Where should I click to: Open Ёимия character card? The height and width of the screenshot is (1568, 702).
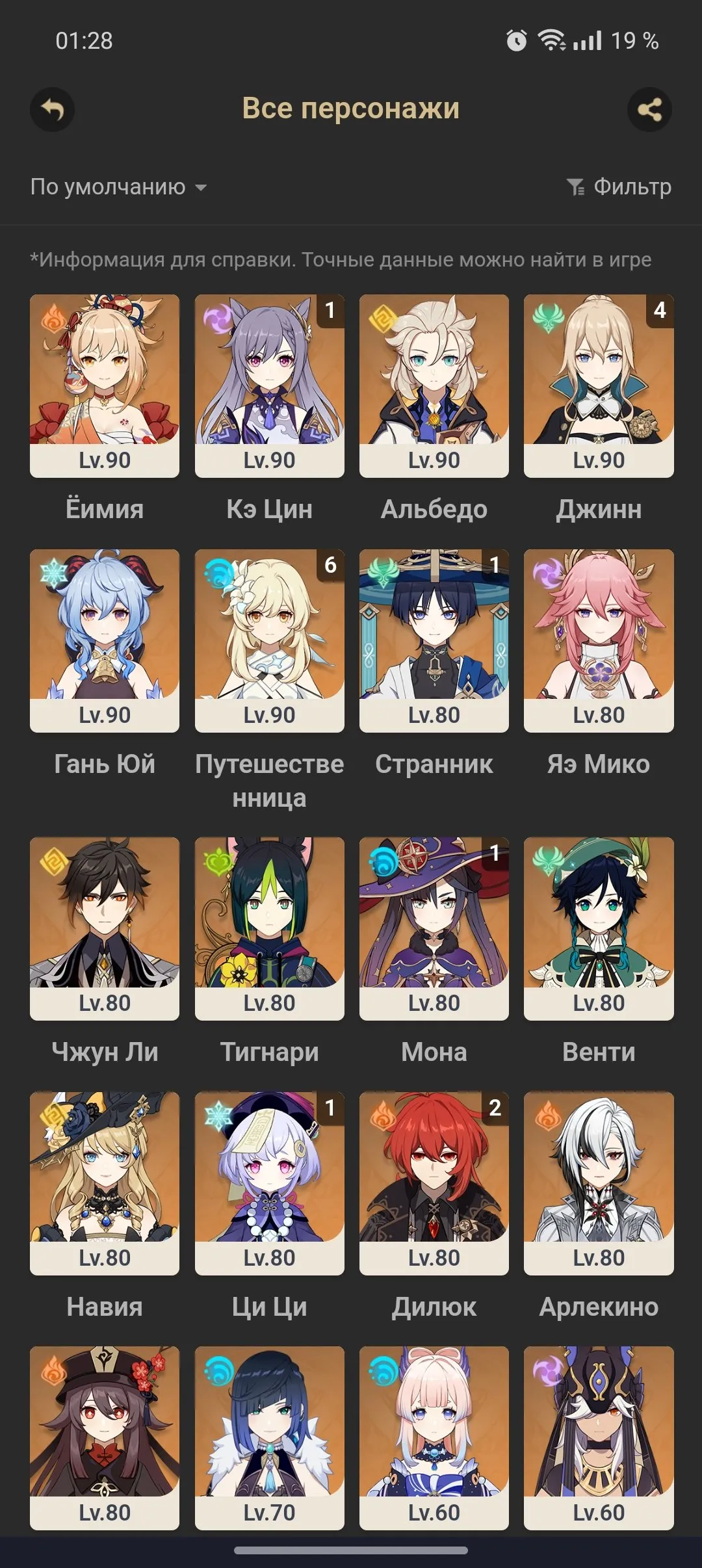pyautogui.click(x=105, y=385)
